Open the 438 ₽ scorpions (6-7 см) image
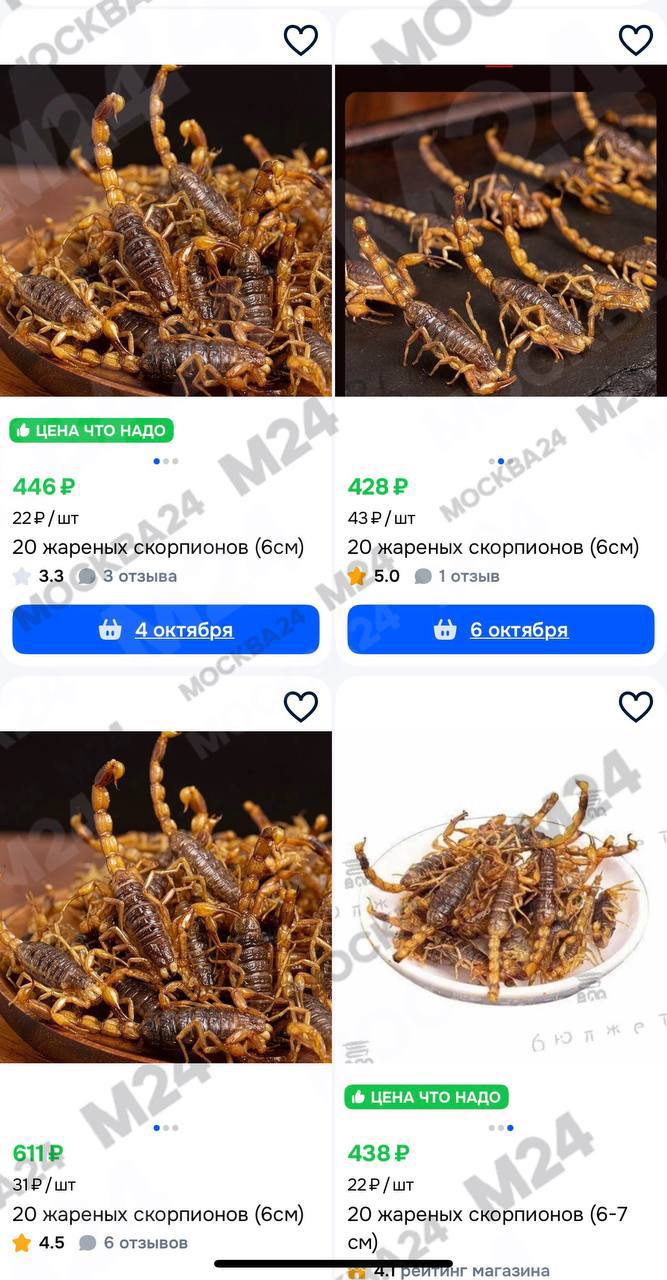Screen dimensions: 667x1280 (501, 897)
